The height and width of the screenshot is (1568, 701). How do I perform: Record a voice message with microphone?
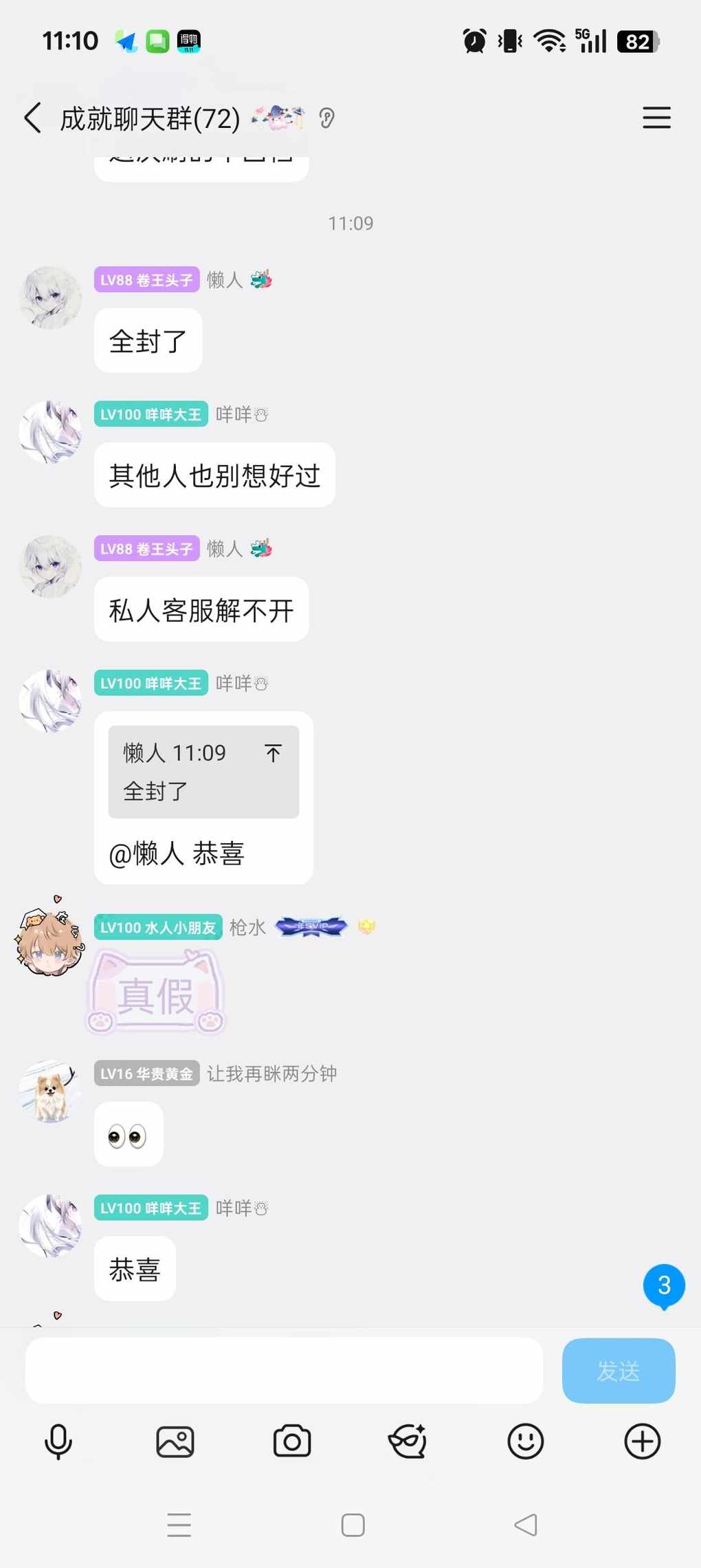pyautogui.click(x=58, y=1441)
